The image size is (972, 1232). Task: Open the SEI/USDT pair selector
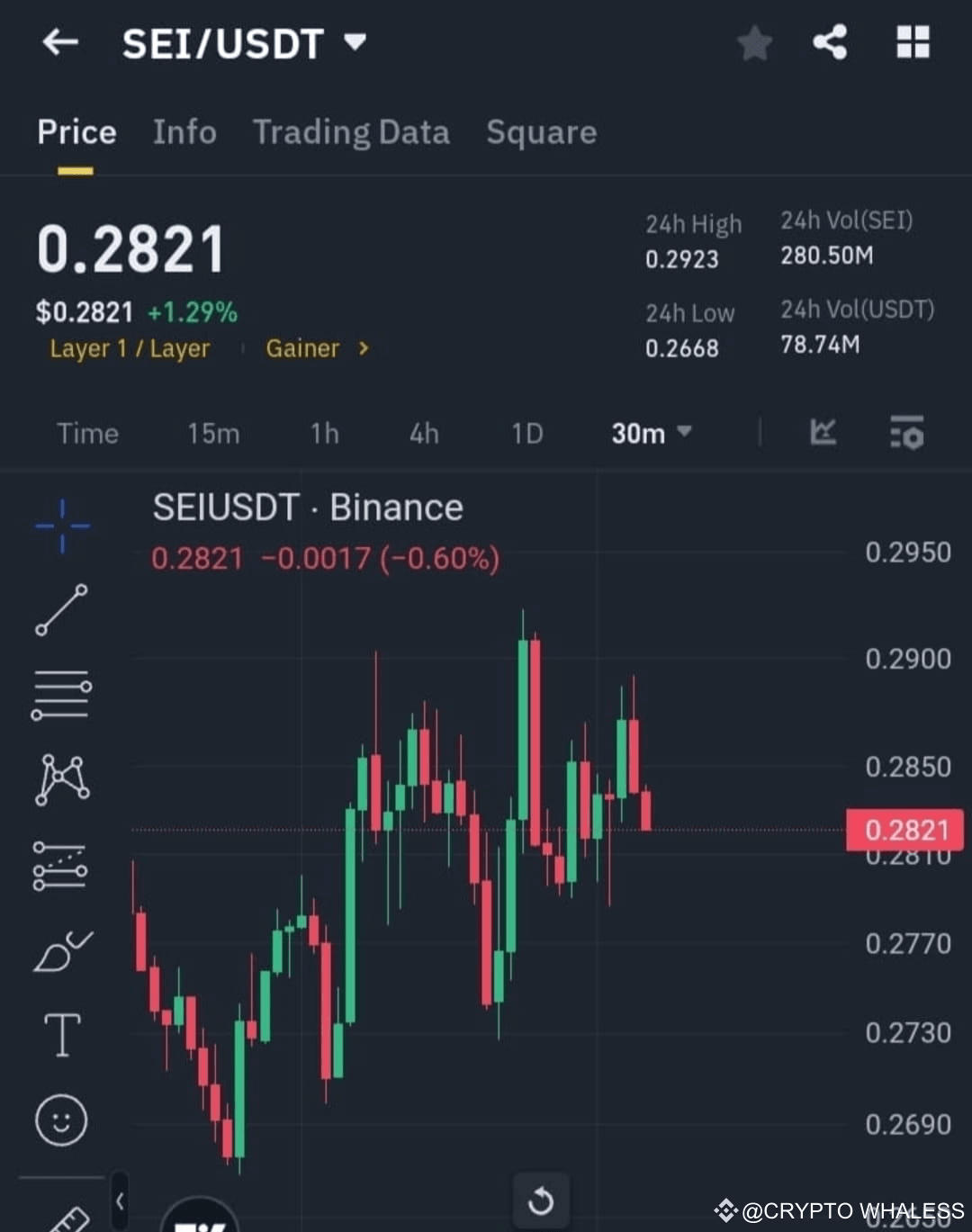coord(243,42)
